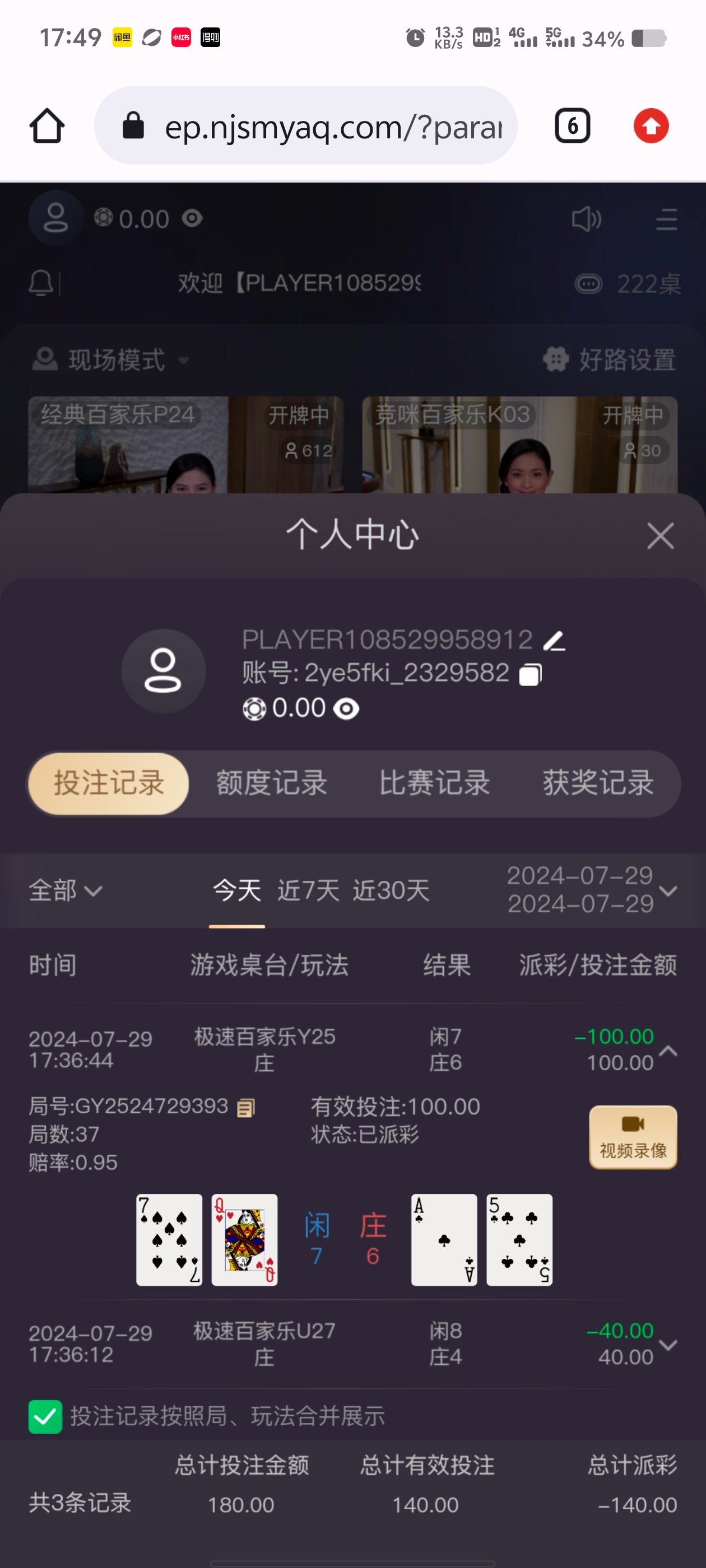This screenshot has width=706, height=1568.
Task: Collapse the 极速百家乐Y25 bet details
Action: (668, 1051)
